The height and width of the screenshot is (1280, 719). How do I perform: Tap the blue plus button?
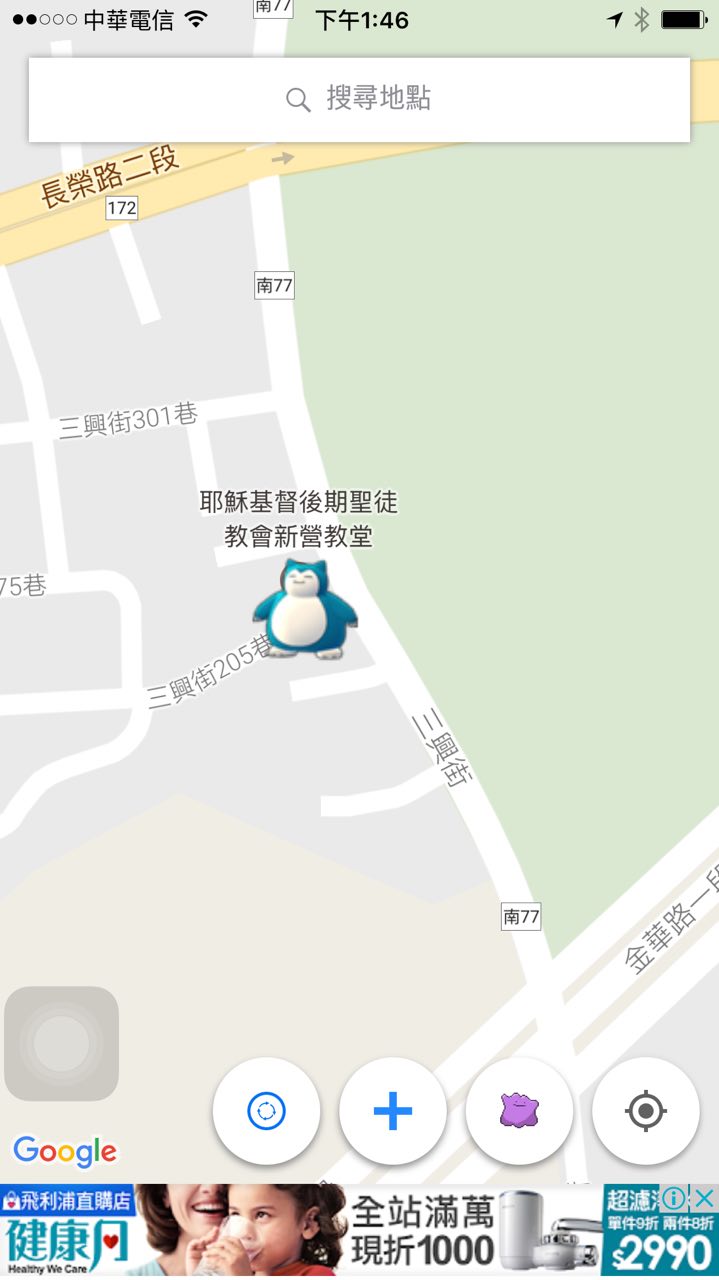[x=393, y=1111]
